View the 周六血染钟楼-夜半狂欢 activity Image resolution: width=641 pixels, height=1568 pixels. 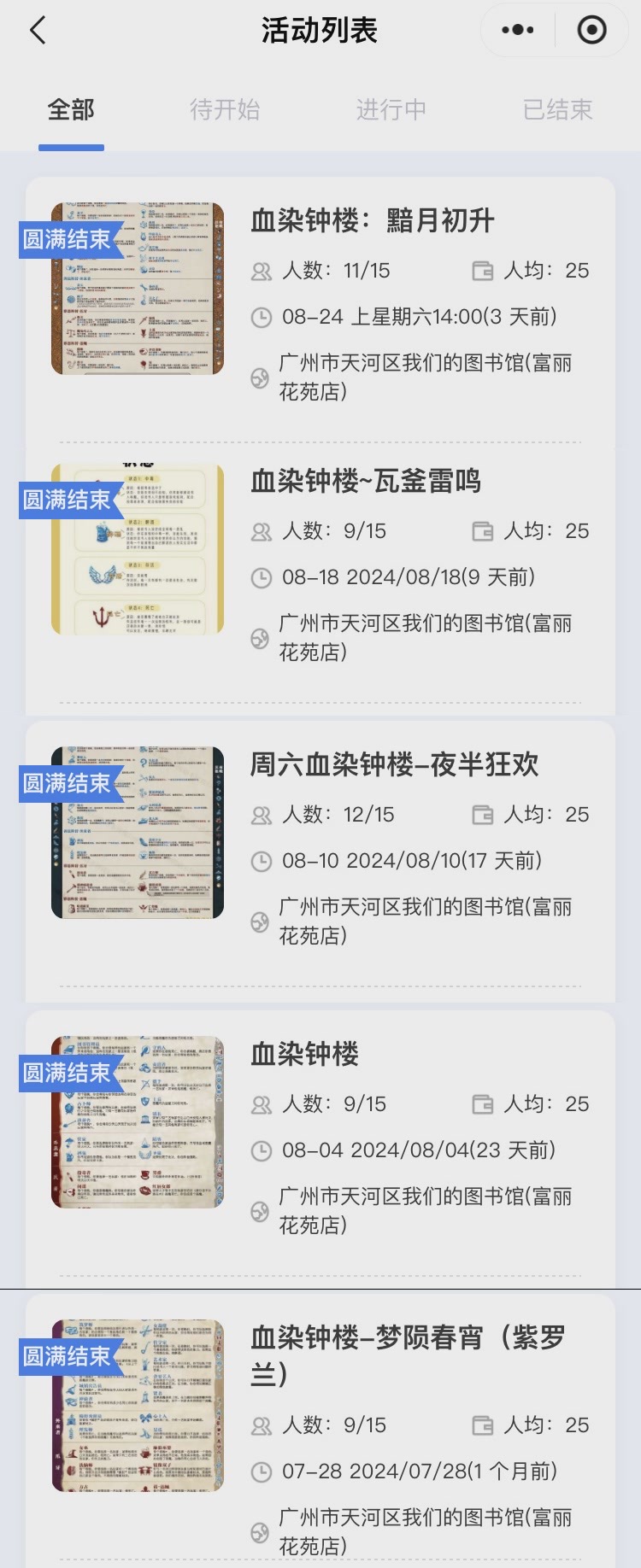pyautogui.click(x=393, y=765)
